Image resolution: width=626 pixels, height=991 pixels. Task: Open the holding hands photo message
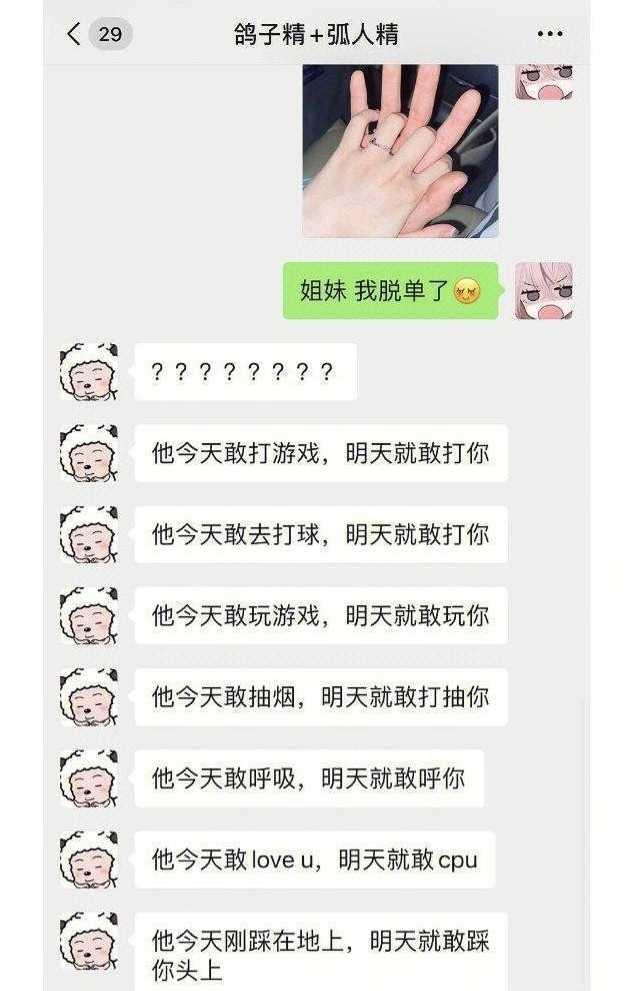400,150
